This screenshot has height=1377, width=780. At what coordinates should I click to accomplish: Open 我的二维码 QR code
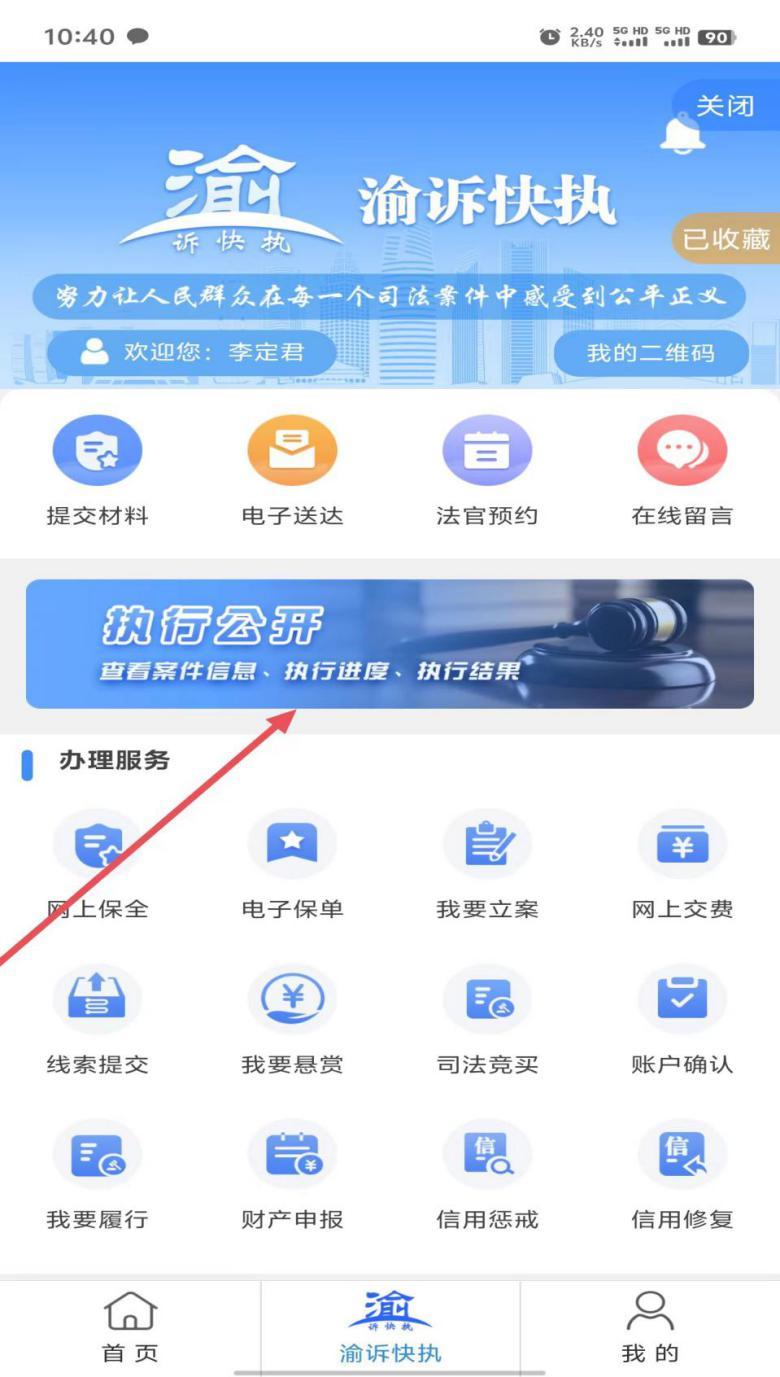pyautogui.click(x=650, y=353)
